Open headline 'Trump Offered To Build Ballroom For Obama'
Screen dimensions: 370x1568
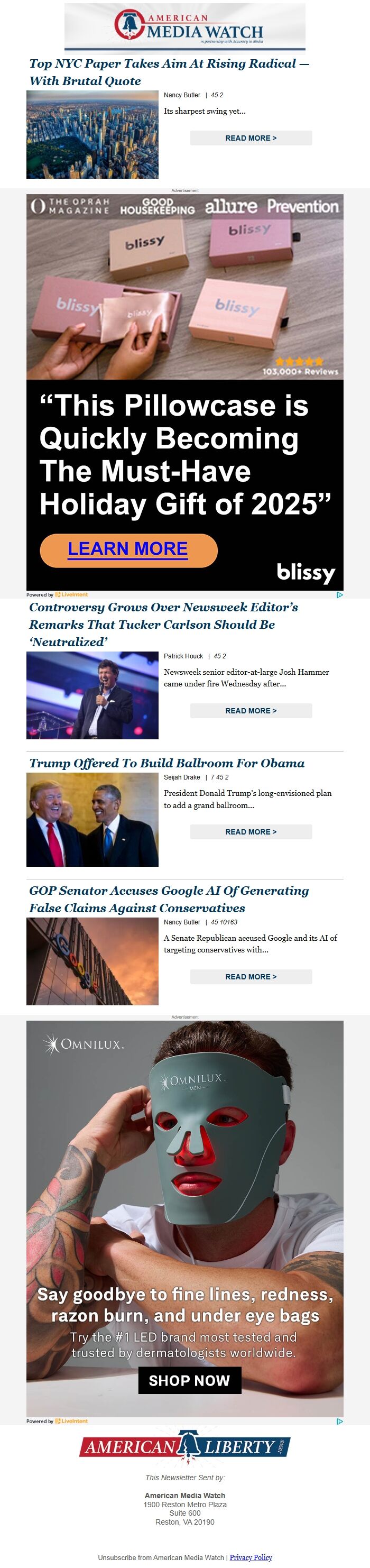[166, 763]
